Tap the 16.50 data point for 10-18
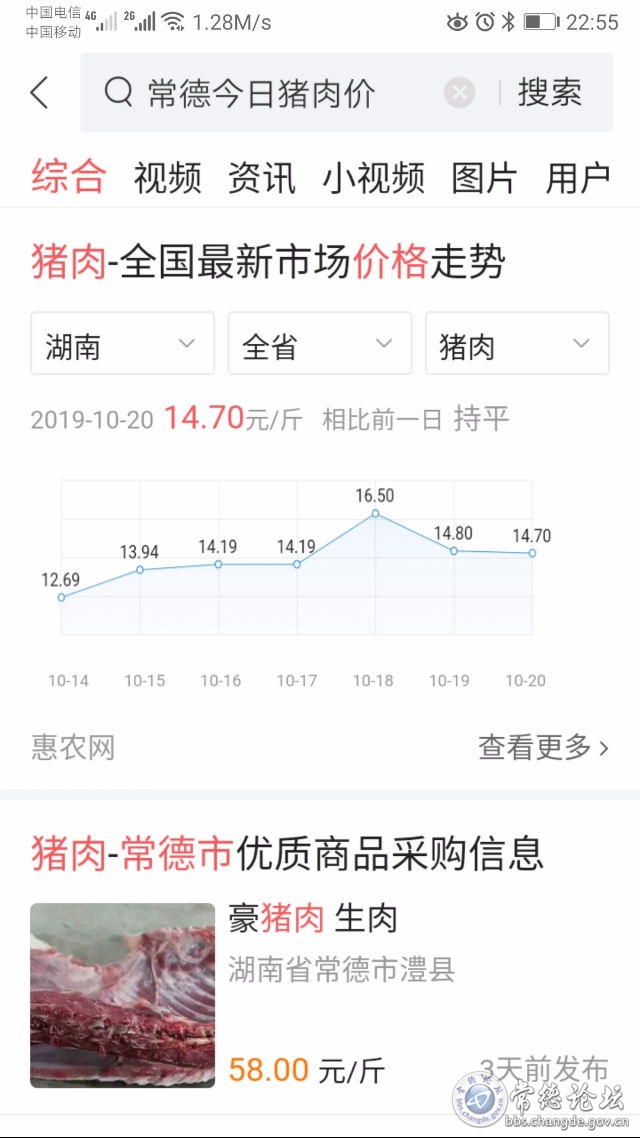 pos(375,513)
